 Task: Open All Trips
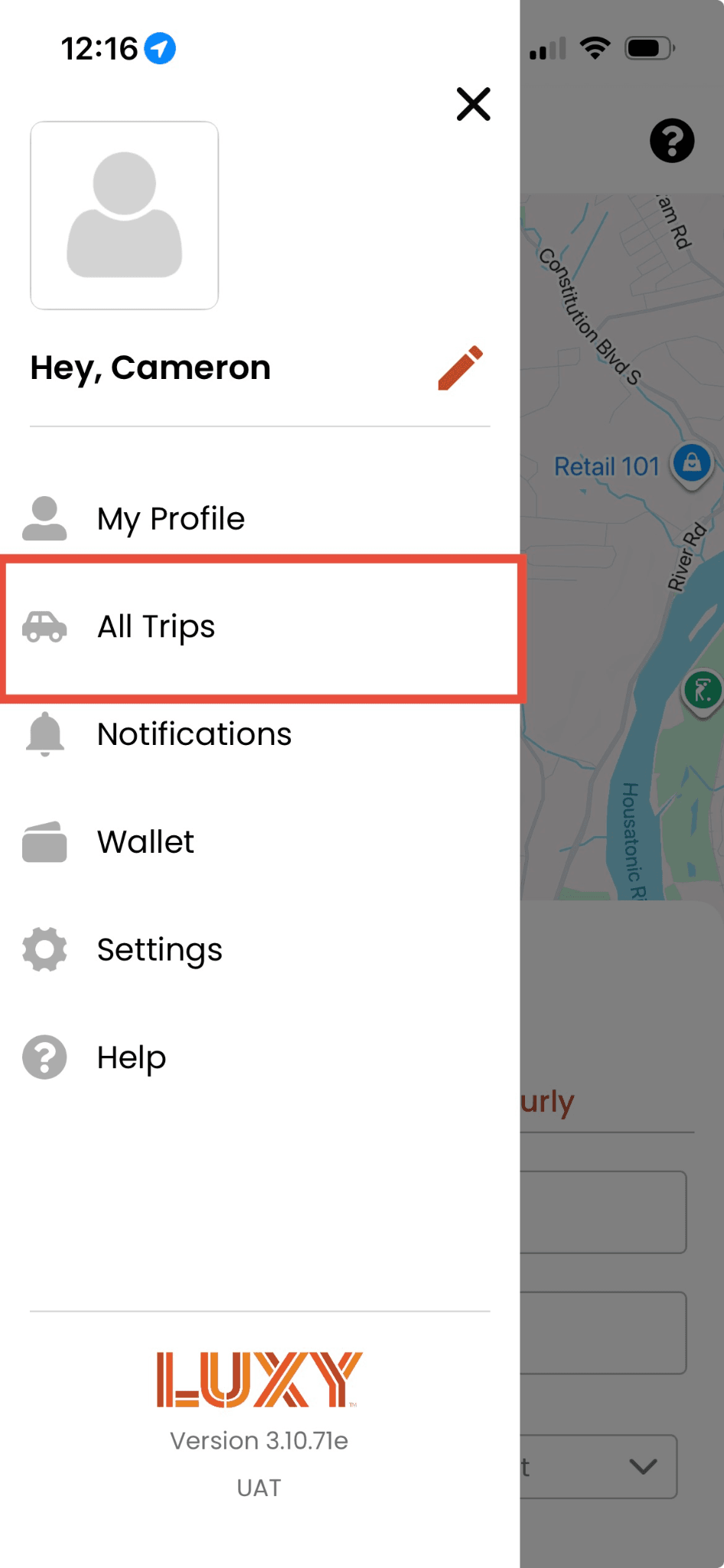[x=260, y=626]
